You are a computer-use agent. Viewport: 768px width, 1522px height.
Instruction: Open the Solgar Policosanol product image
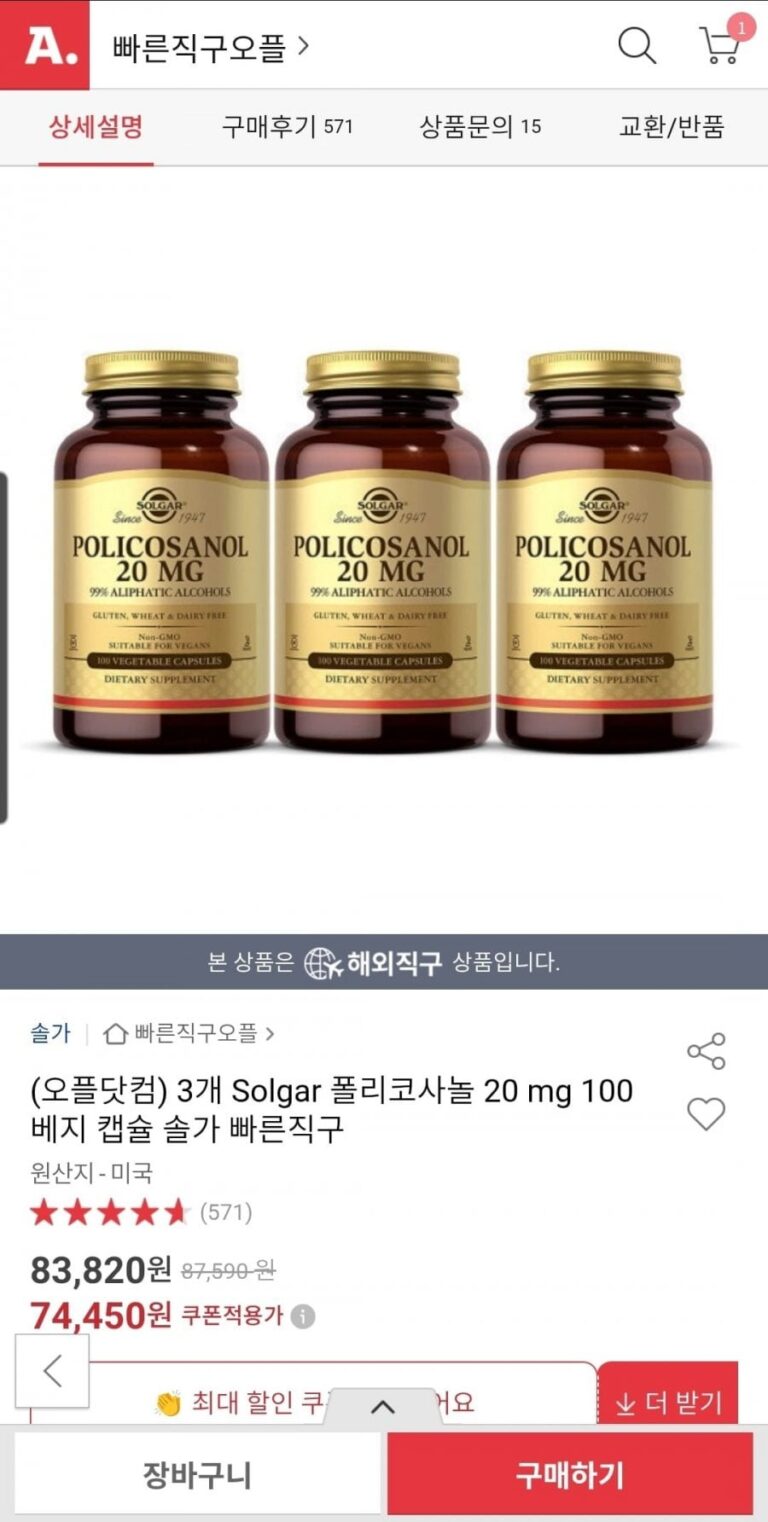383,550
